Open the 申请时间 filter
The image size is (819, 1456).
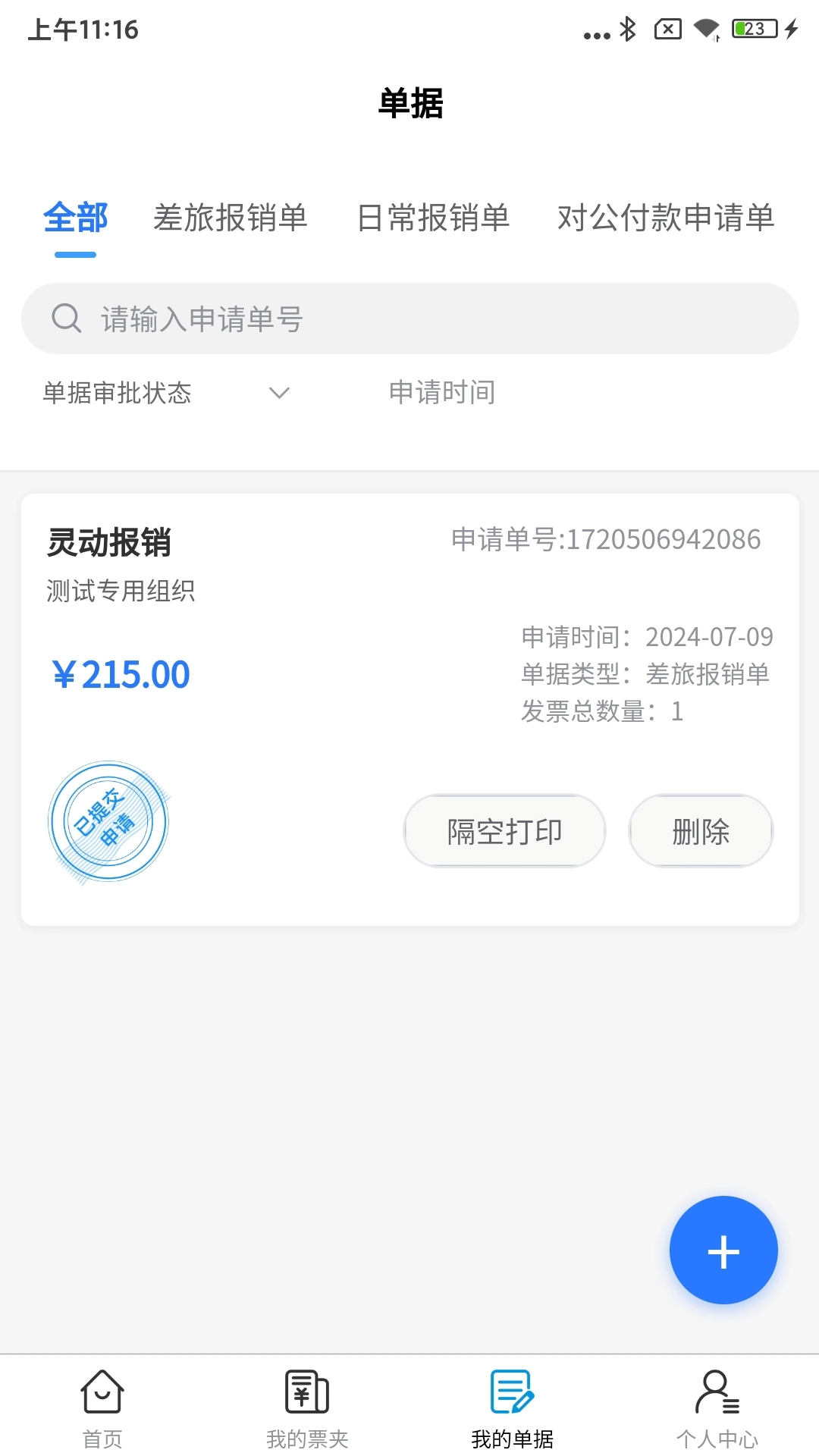point(442,393)
